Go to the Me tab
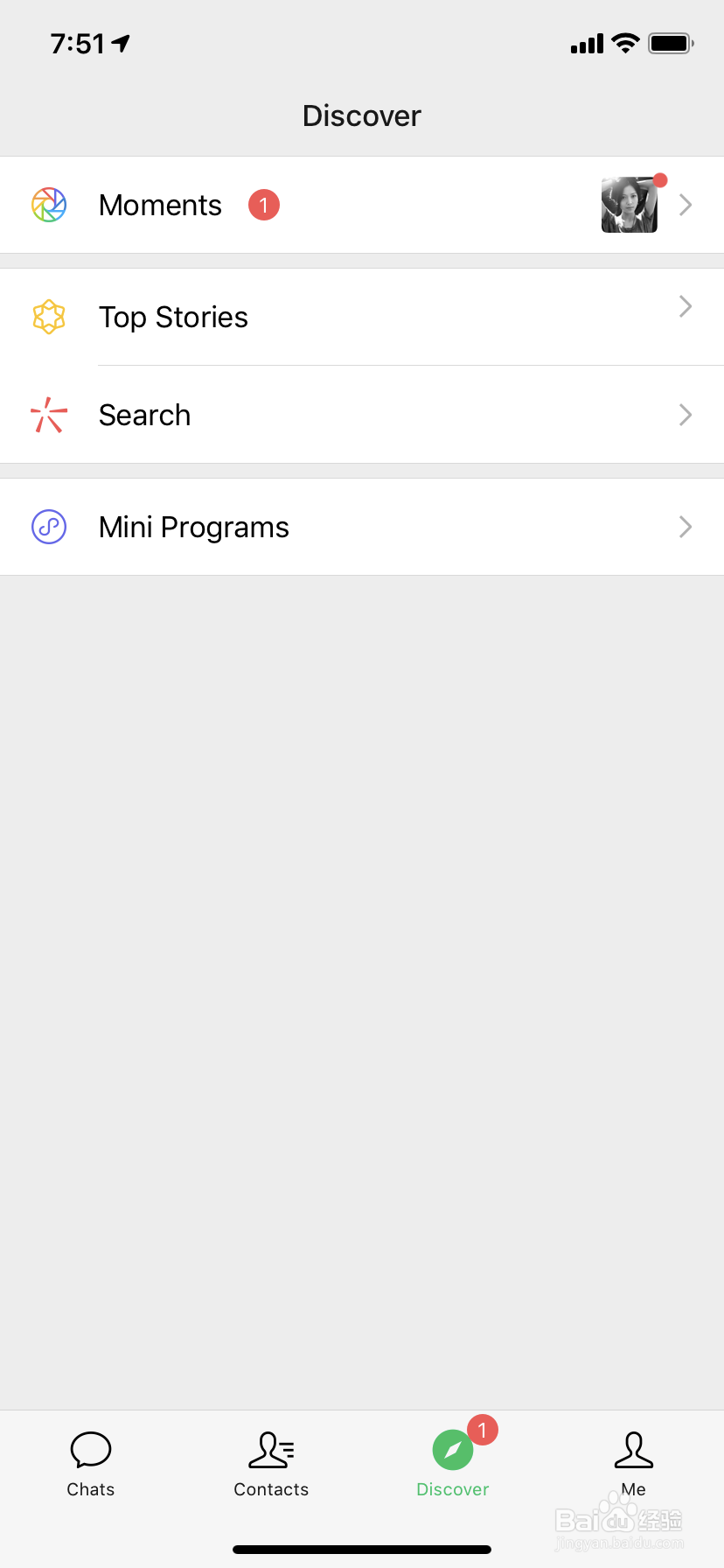 [x=633, y=1463]
